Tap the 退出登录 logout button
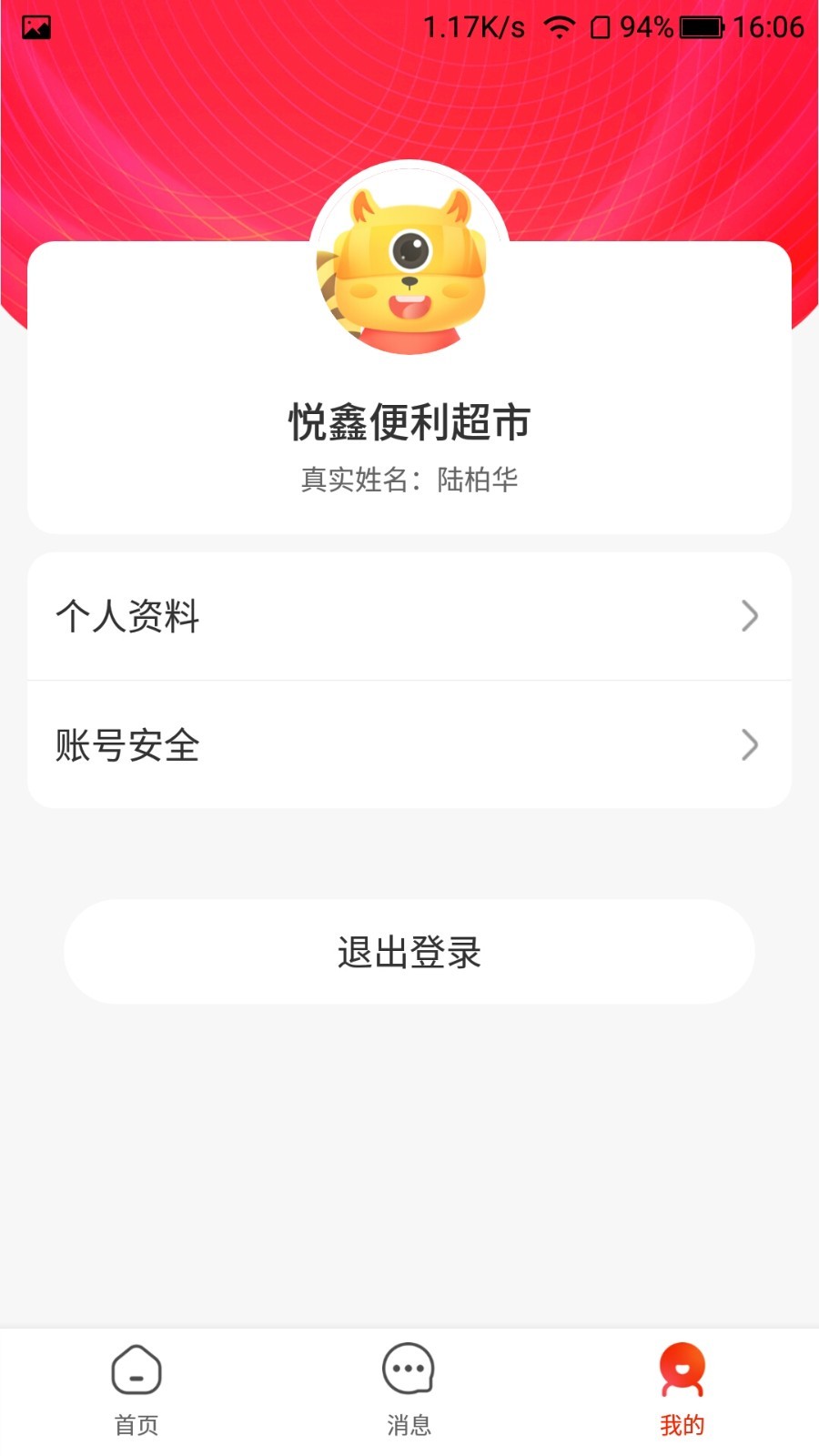Image resolution: width=819 pixels, height=1456 pixels. pos(409,952)
